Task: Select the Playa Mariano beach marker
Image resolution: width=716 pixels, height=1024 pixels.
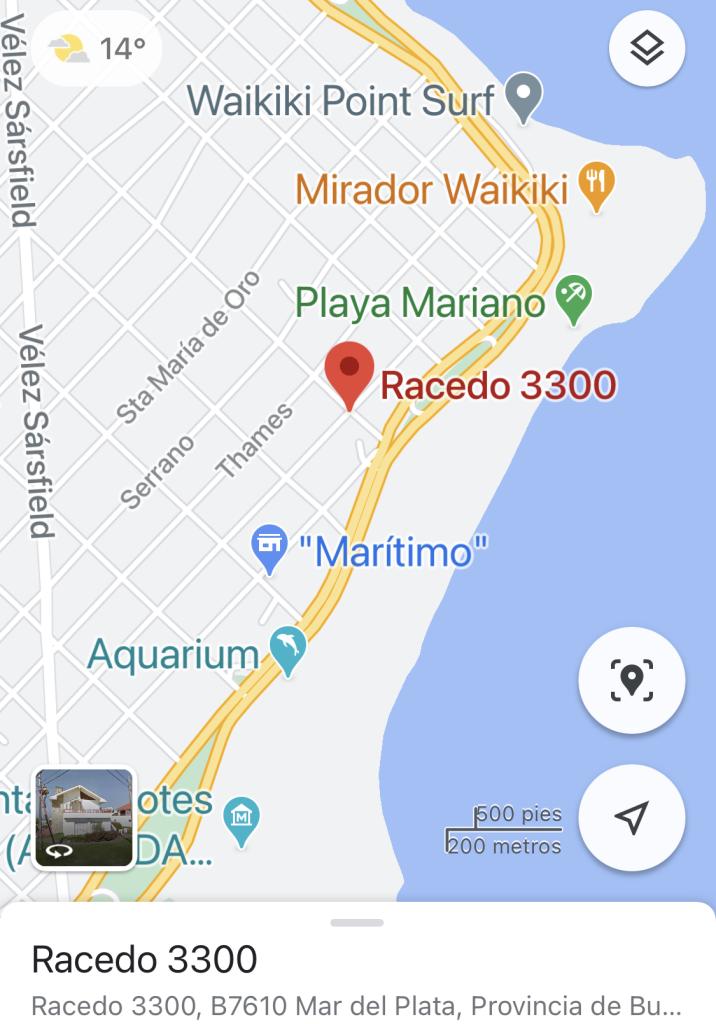Action: (574, 299)
